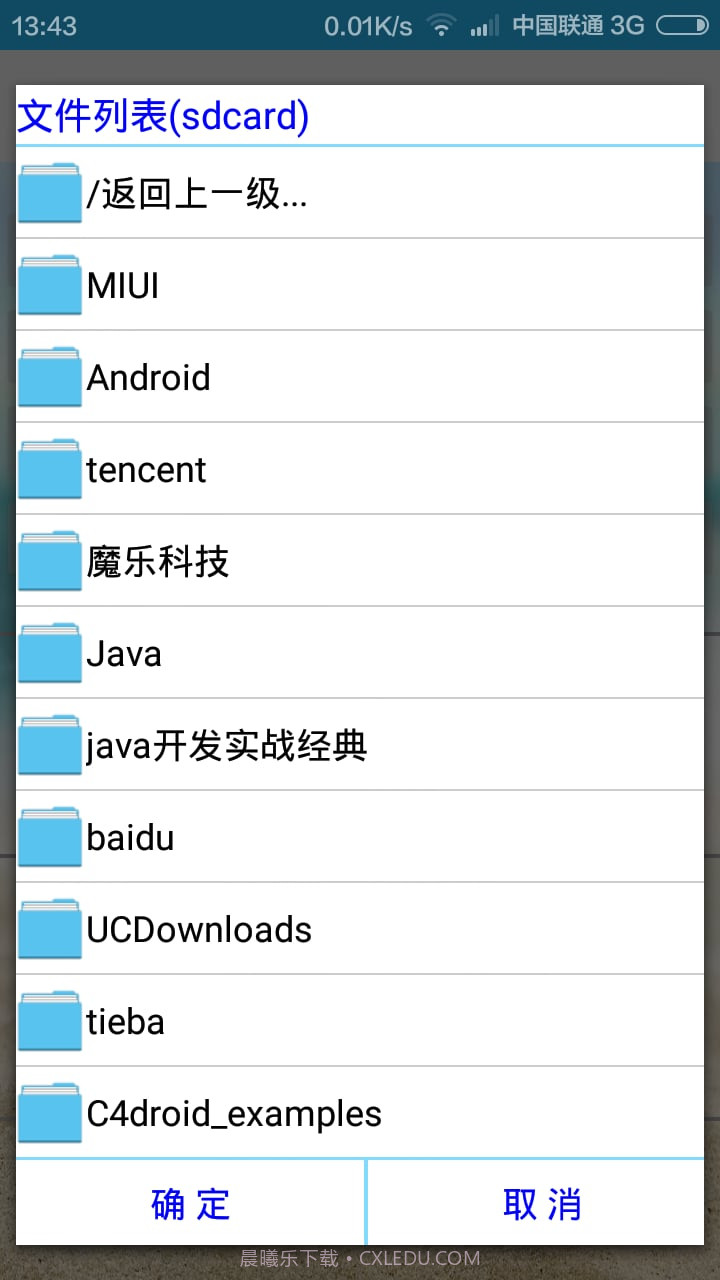Open the tencent folder
Image resolution: width=720 pixels, height=1280 pixels.
(x=360, y=469)
